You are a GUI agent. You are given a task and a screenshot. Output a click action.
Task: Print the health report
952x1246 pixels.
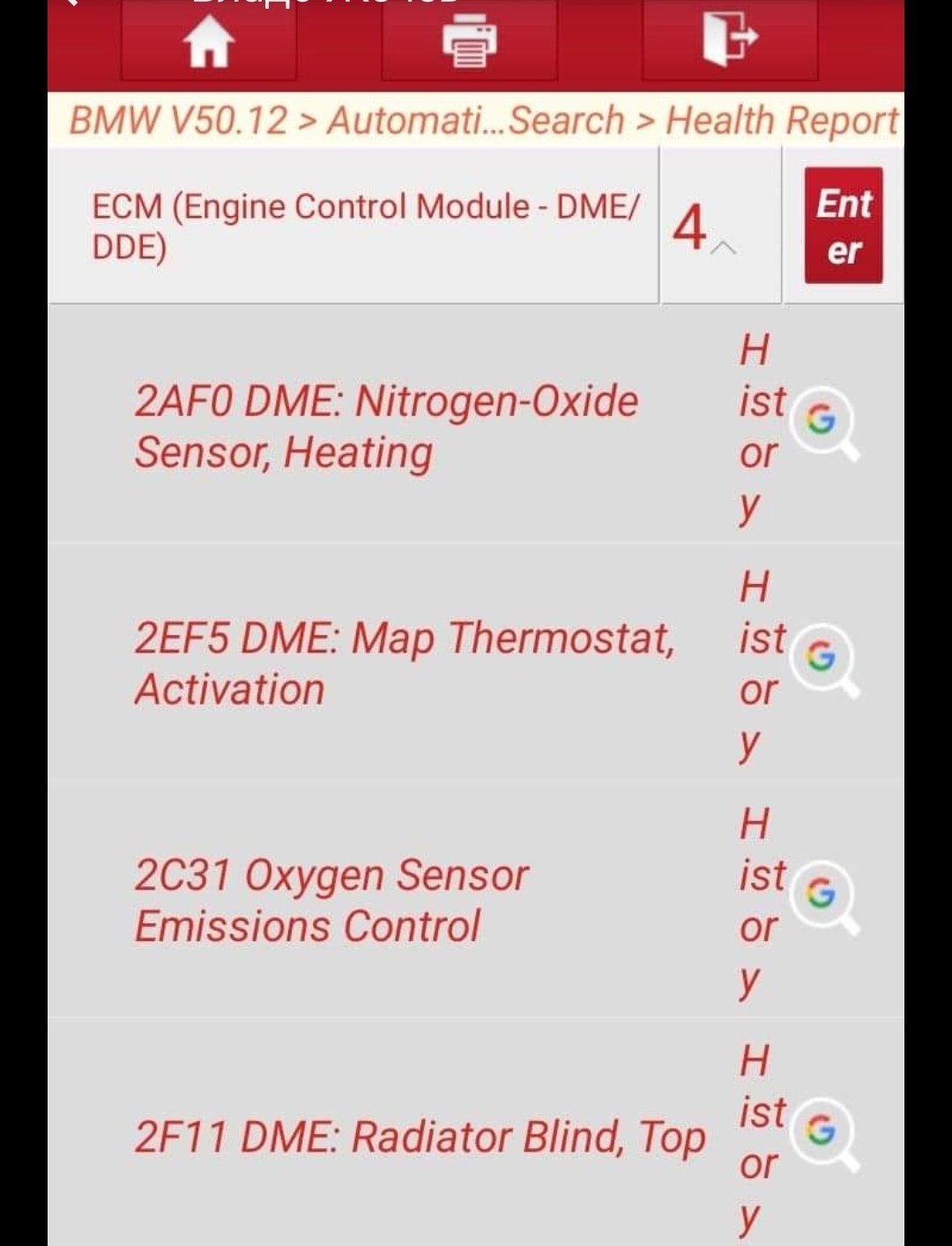click(469, 41)
